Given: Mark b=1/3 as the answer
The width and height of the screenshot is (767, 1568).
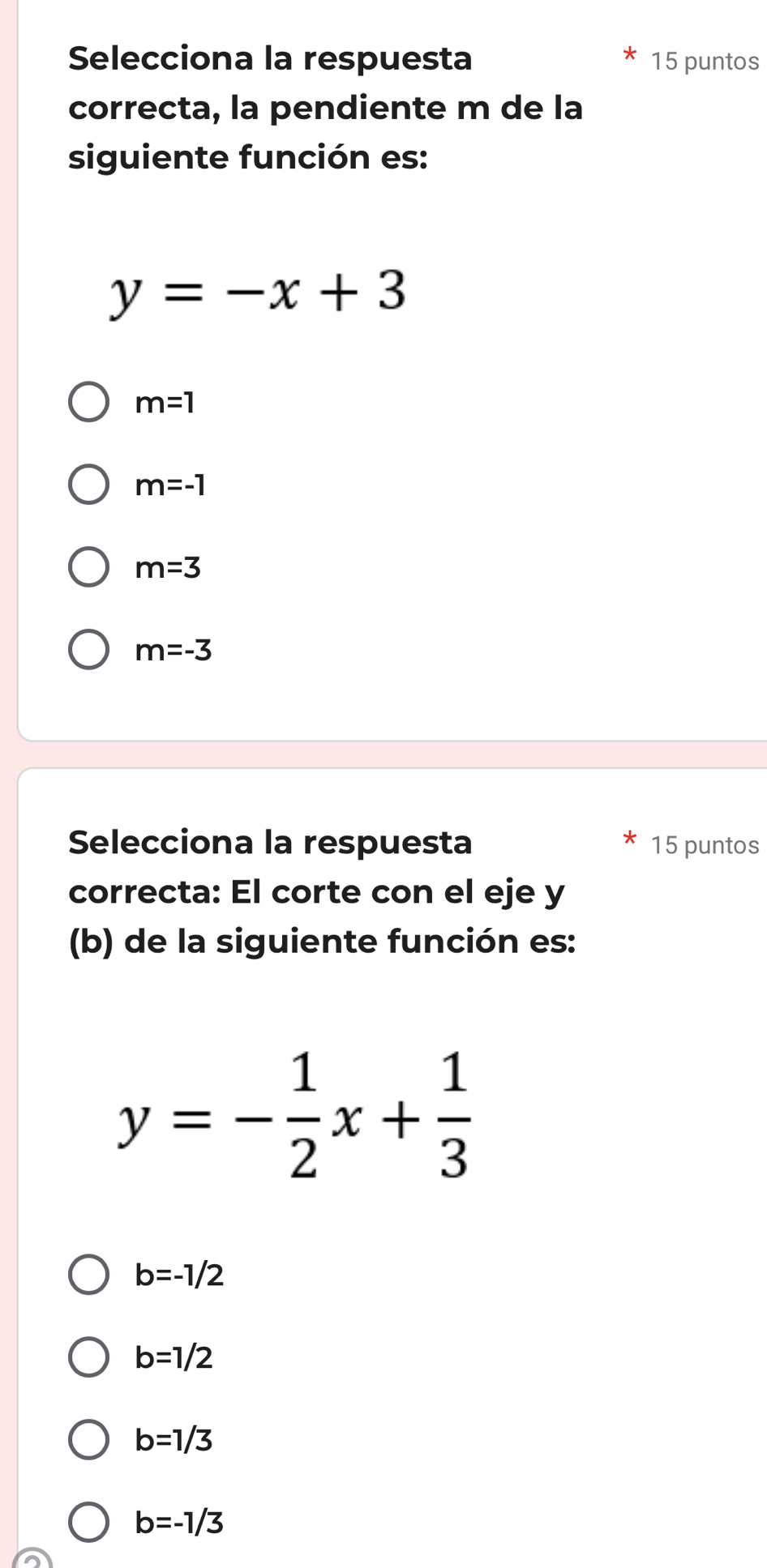Looking at the screenshot, I should 88,1439.
